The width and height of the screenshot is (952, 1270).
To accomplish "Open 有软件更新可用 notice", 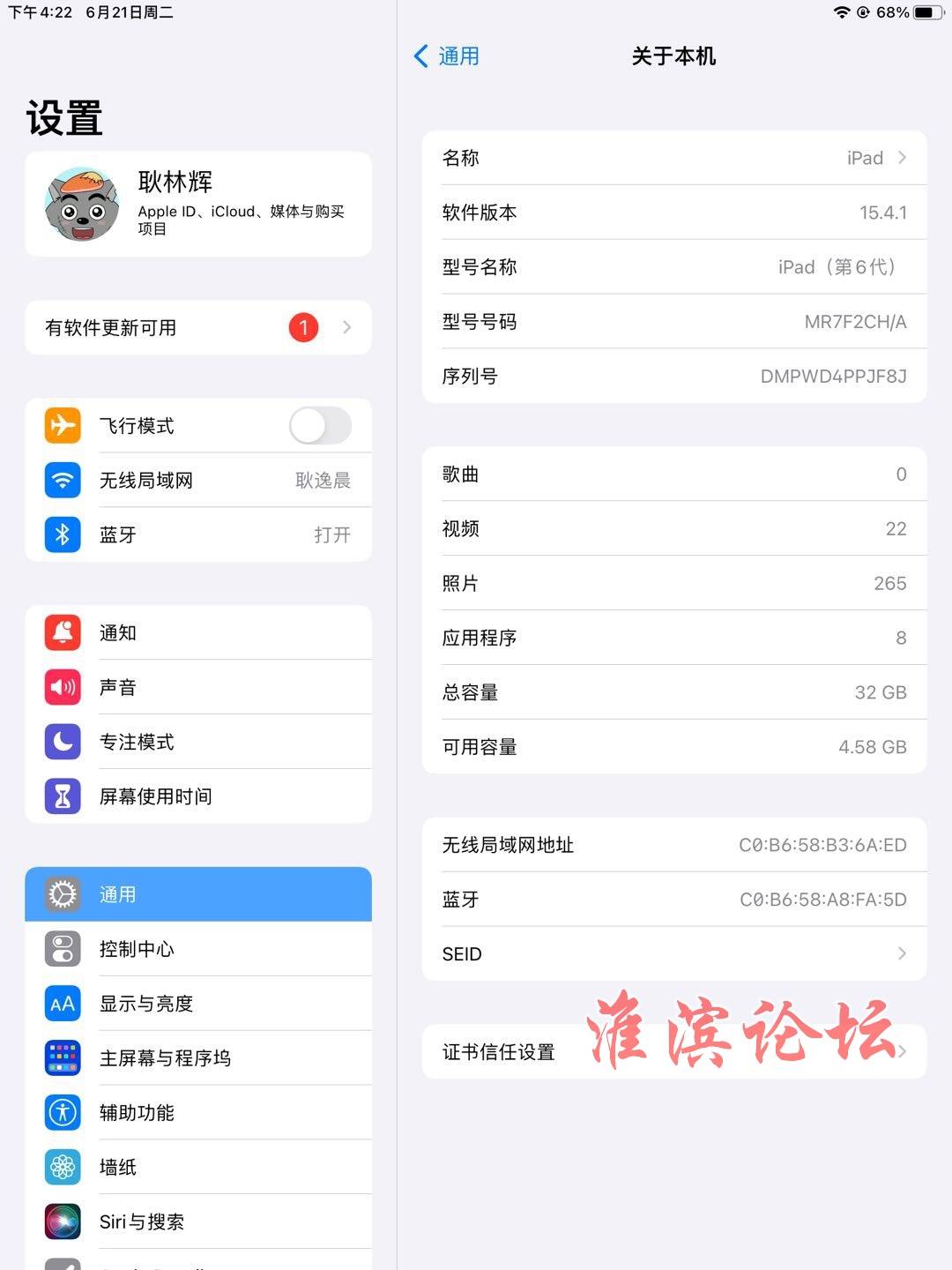I will point(198,328).
